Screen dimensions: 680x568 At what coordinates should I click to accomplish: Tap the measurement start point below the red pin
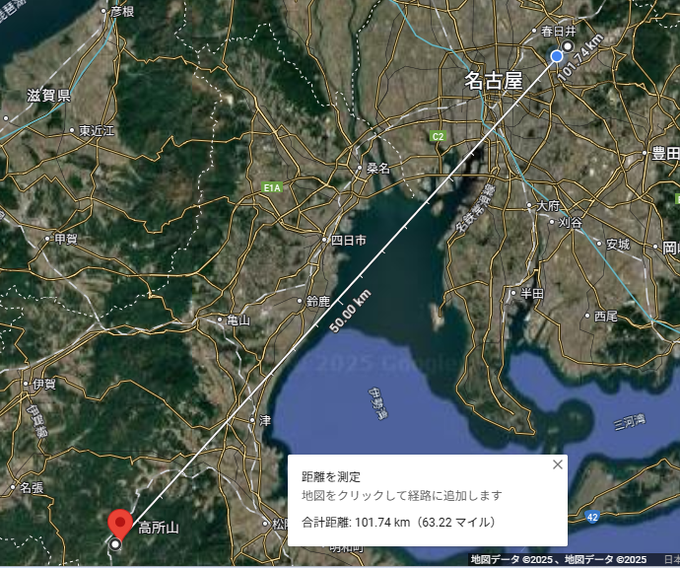116,544
